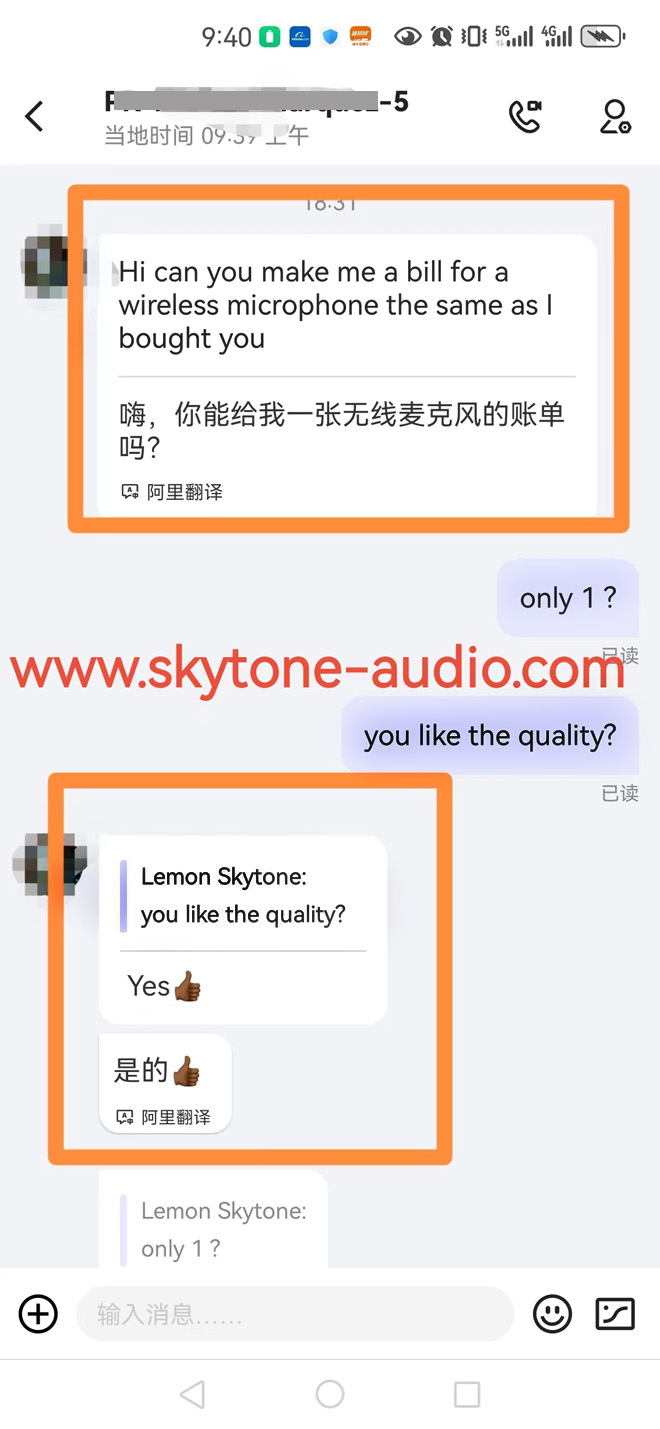Go back to the chat list
The width and height of the screenshot is (660, 1429).
(35, 116)
